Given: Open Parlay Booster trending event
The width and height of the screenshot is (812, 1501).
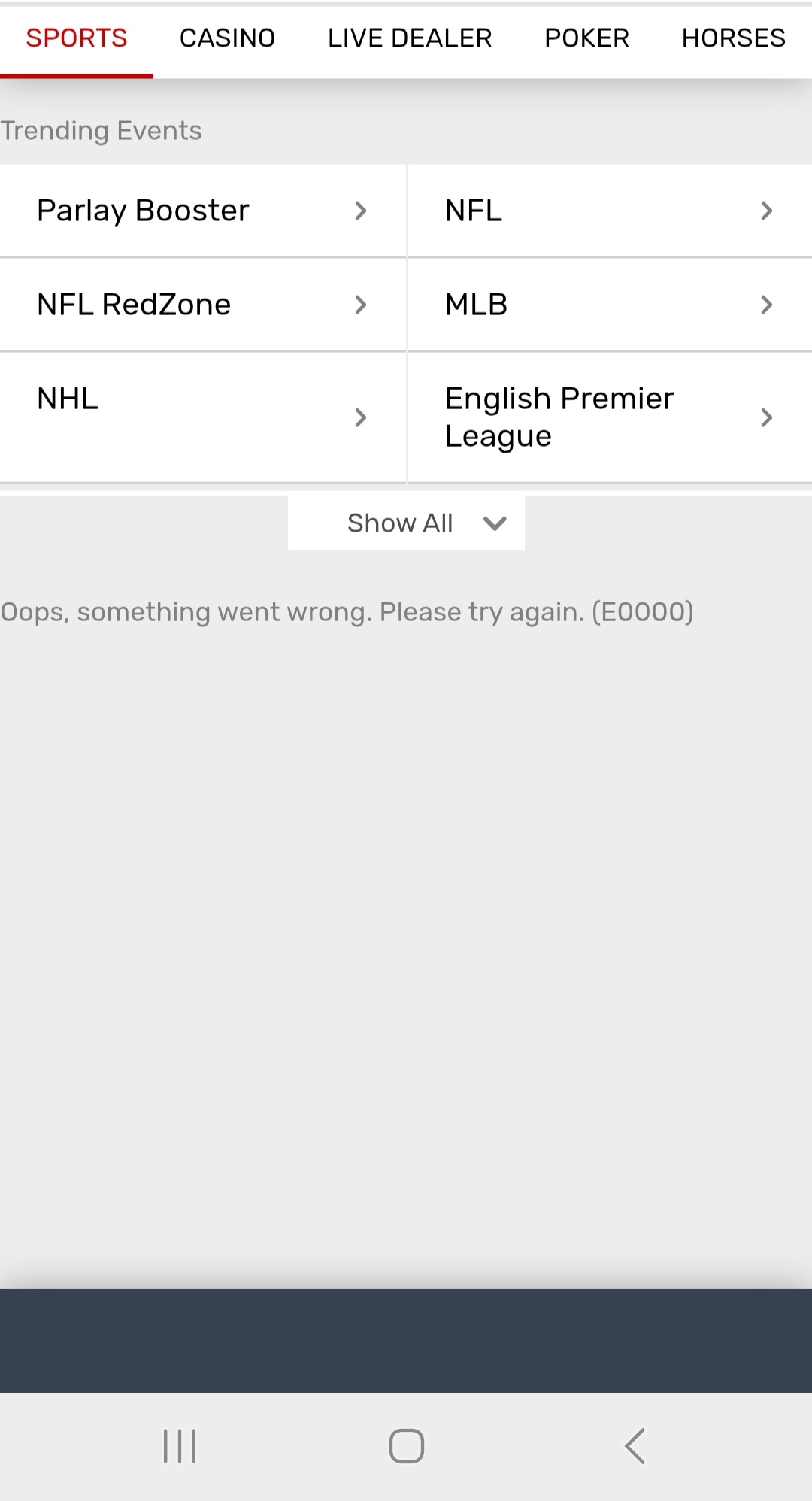Looking at the screenshot, I should click(203, 211).
